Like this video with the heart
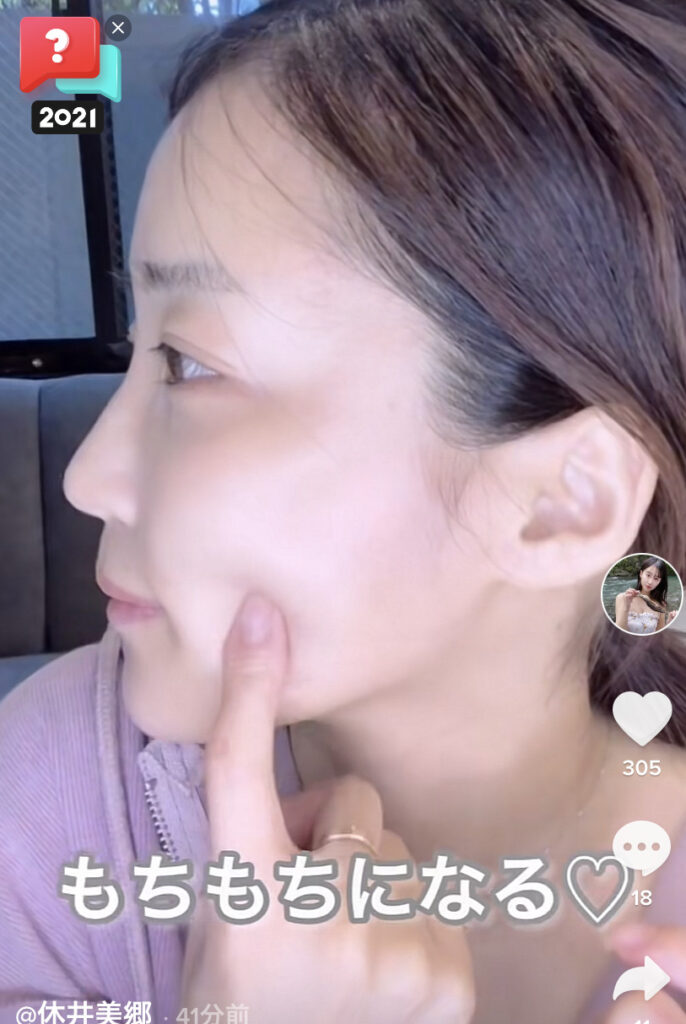This screenshot has width=686, height=1024. click(x=641, y=718)
